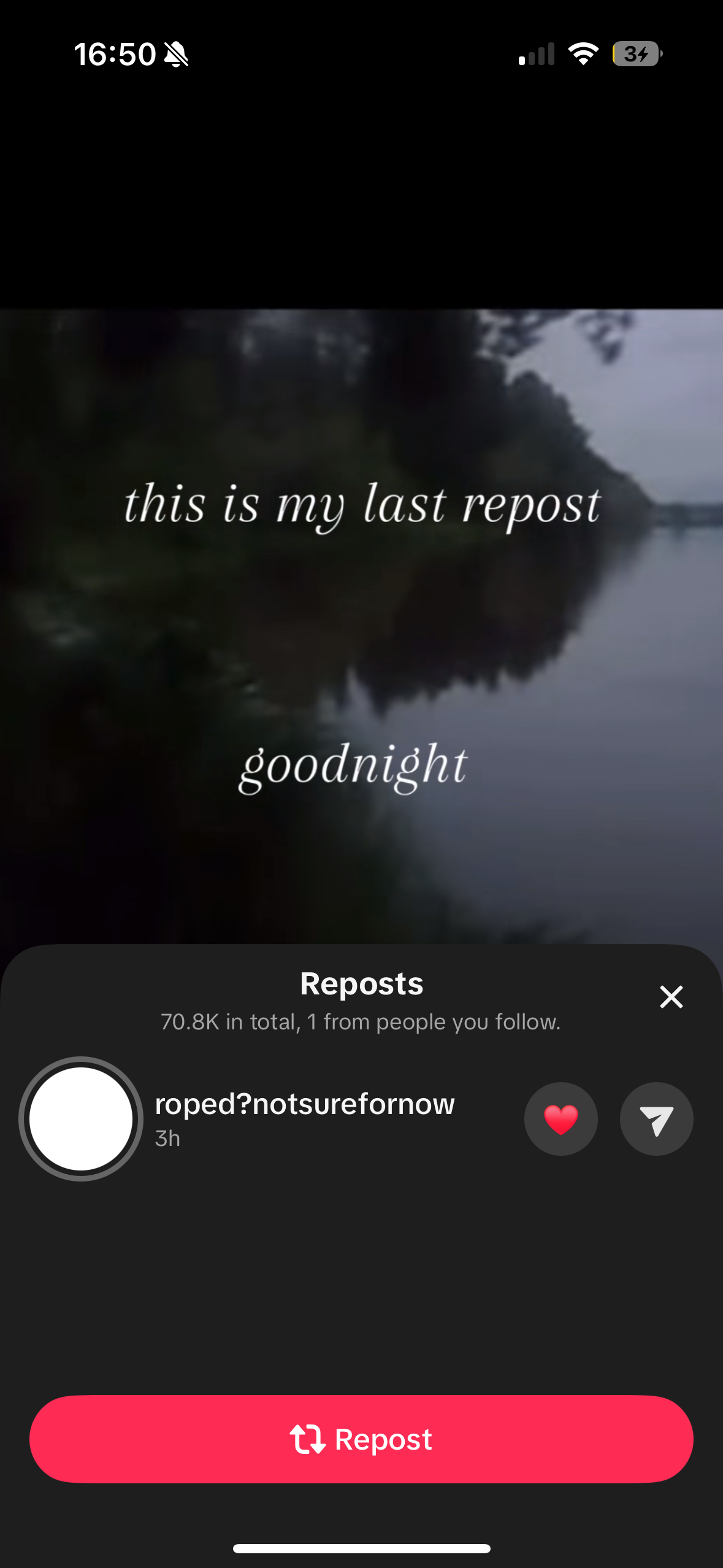This screenshot has width=723, height=1568.
Task: Share roped?notsurefornow's repost via send icon
Action: pyautogui.click(x=656, y=1119)
